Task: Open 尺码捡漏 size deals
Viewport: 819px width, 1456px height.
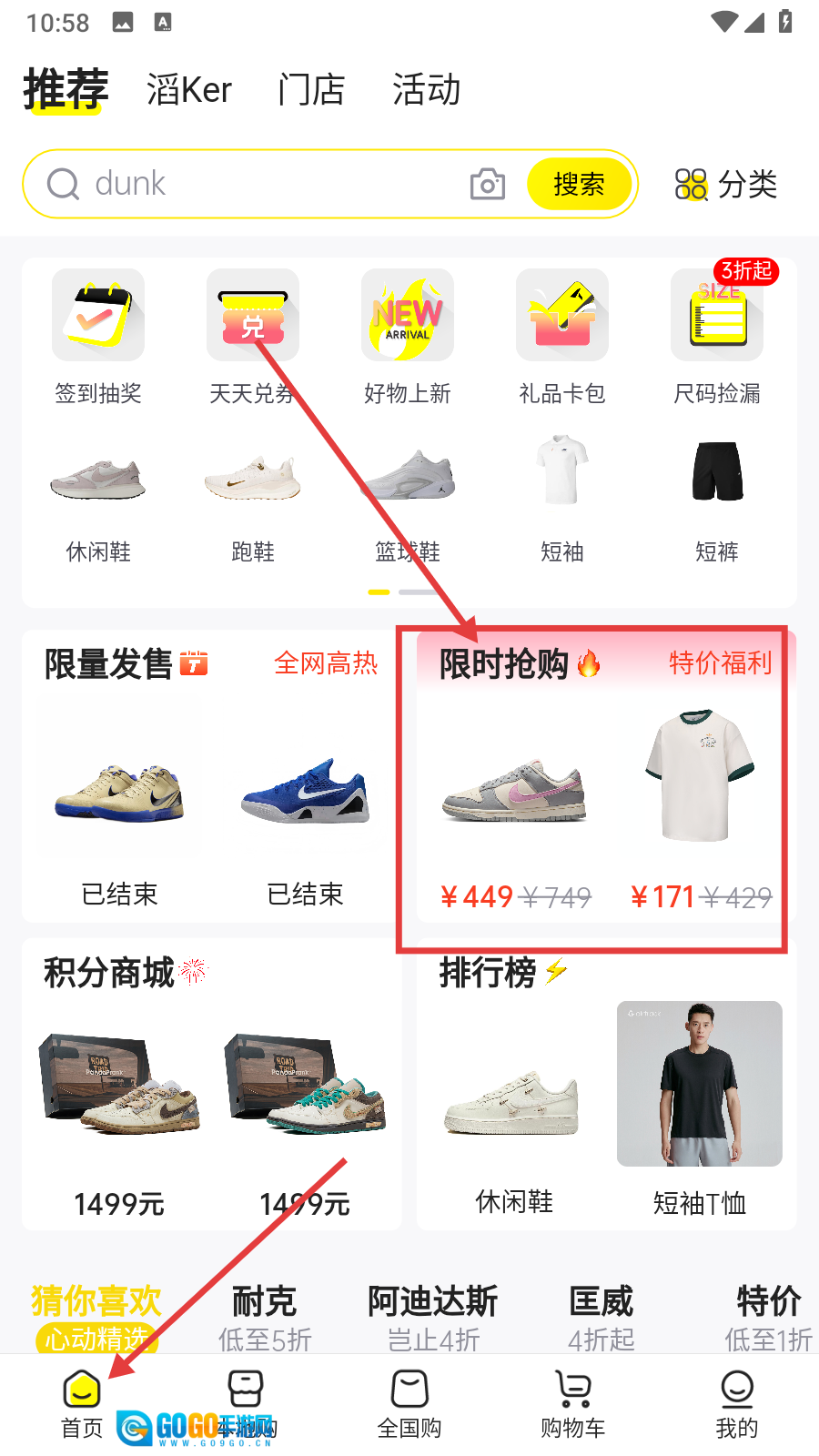Action: click(717, 337)
